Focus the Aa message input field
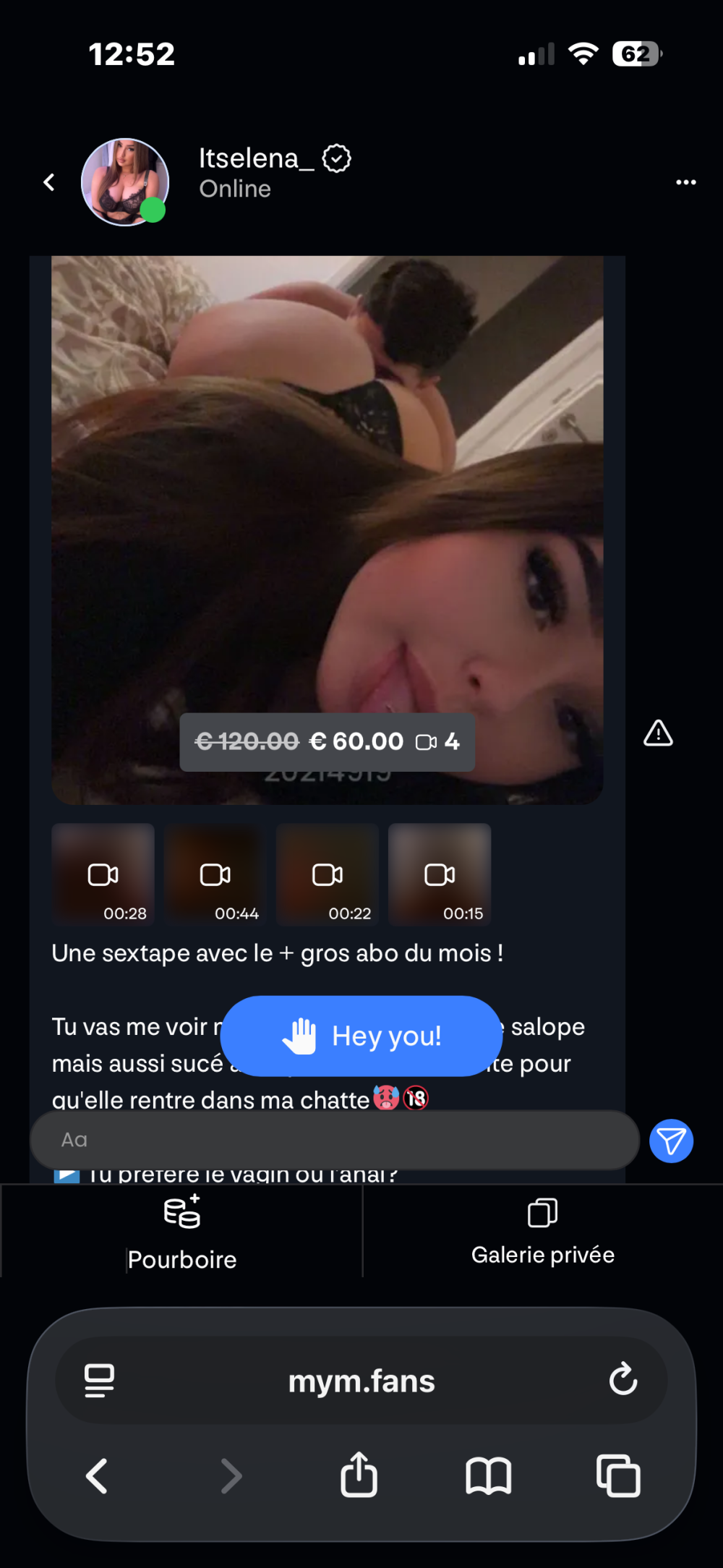The height and width of the screenshot is (1568, 723). pos(334,1140)
